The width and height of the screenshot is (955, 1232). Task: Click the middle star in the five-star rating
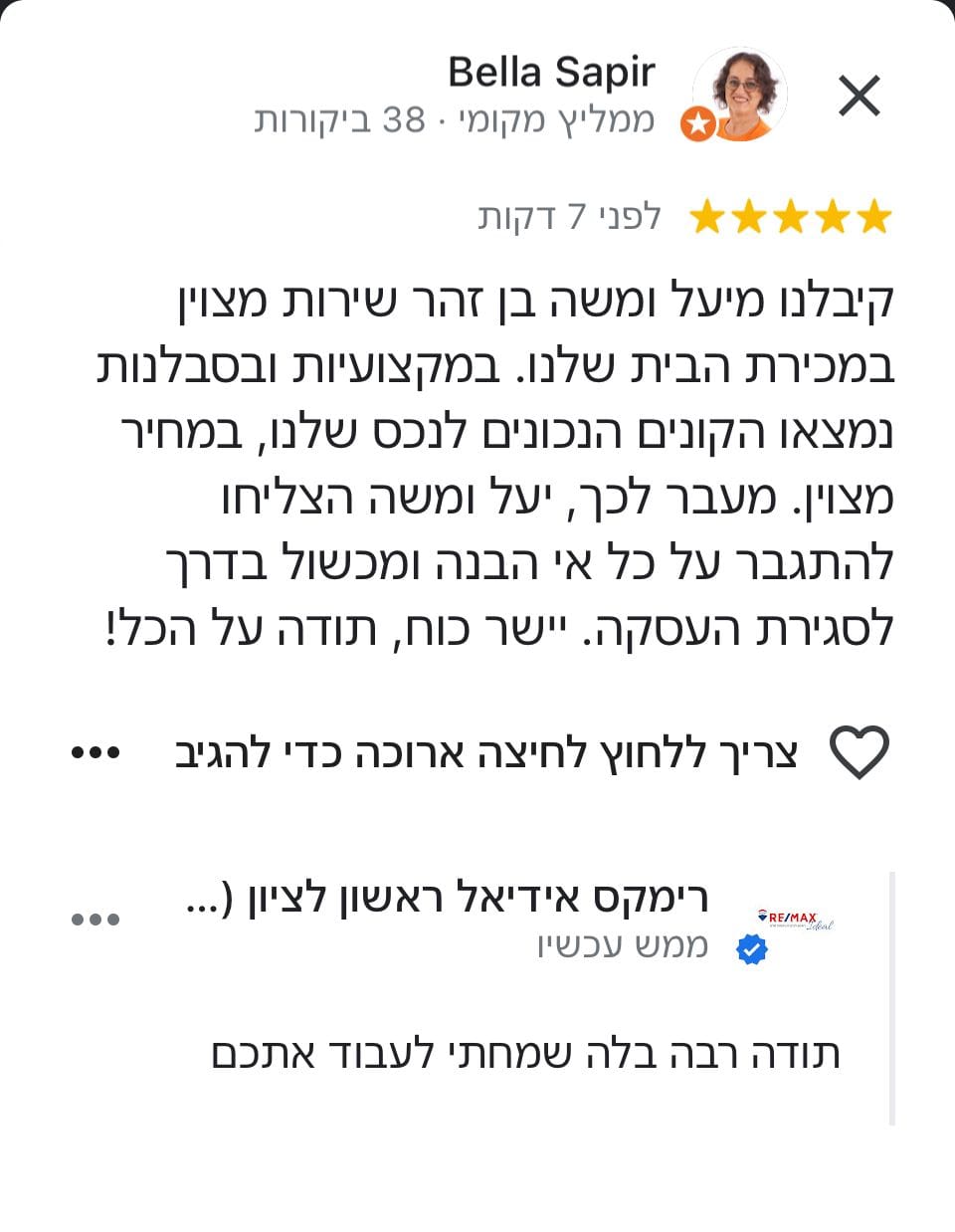click(793, 215)
